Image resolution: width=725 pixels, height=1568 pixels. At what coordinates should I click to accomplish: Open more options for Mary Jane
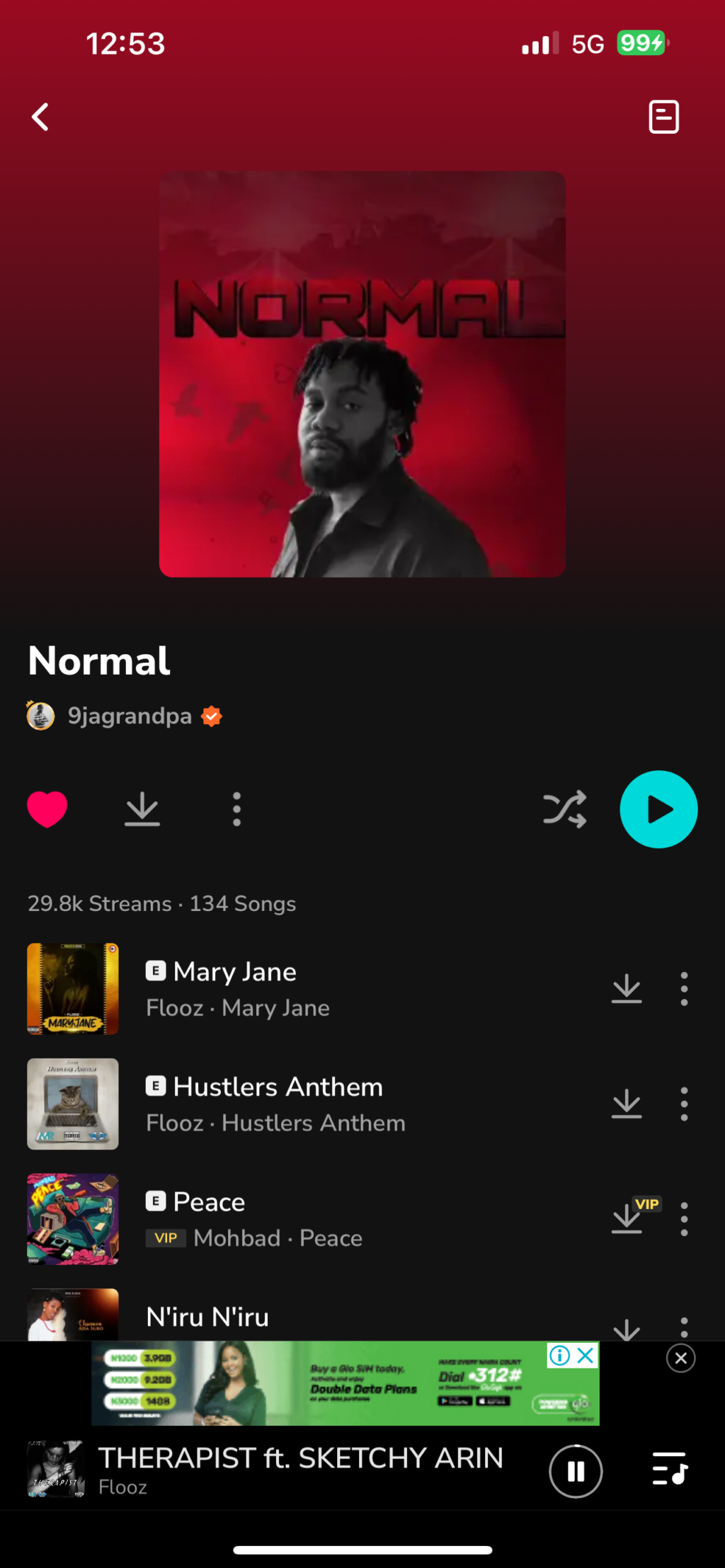click(x=684, y=988)
